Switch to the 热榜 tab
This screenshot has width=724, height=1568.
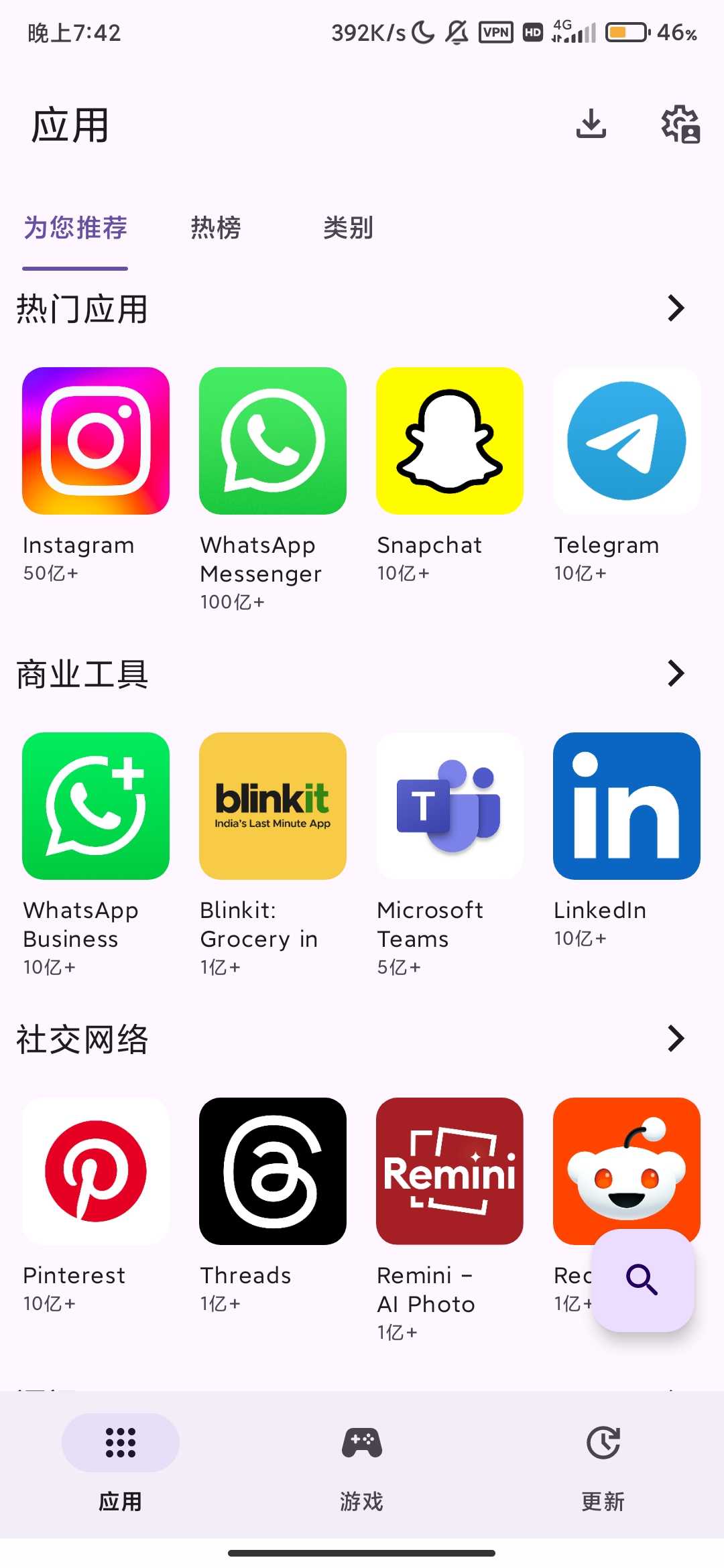point(215,228)
